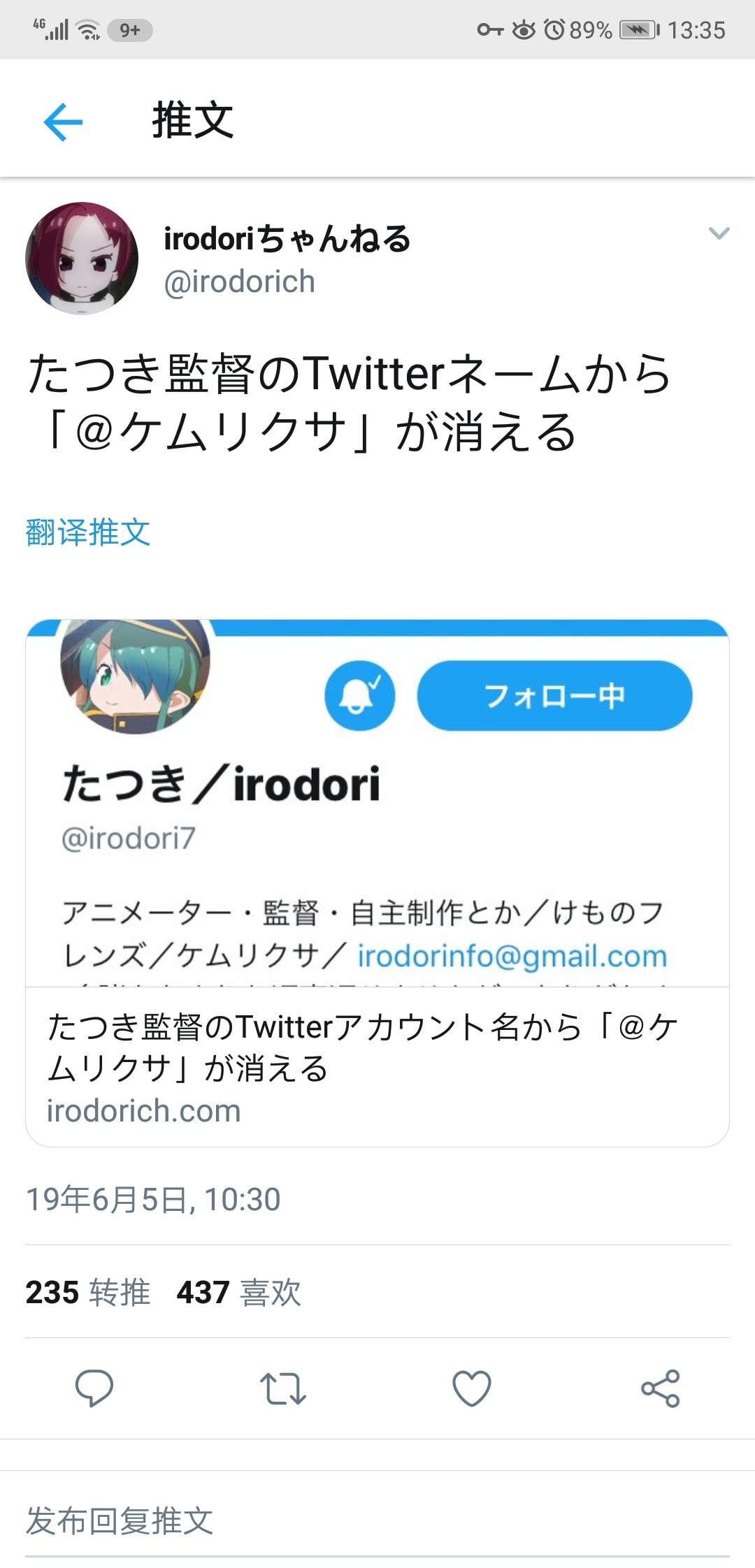Open the irodorich.com link card
The width and height of the screenshot is (755, 1568).
coord(377,1066)
